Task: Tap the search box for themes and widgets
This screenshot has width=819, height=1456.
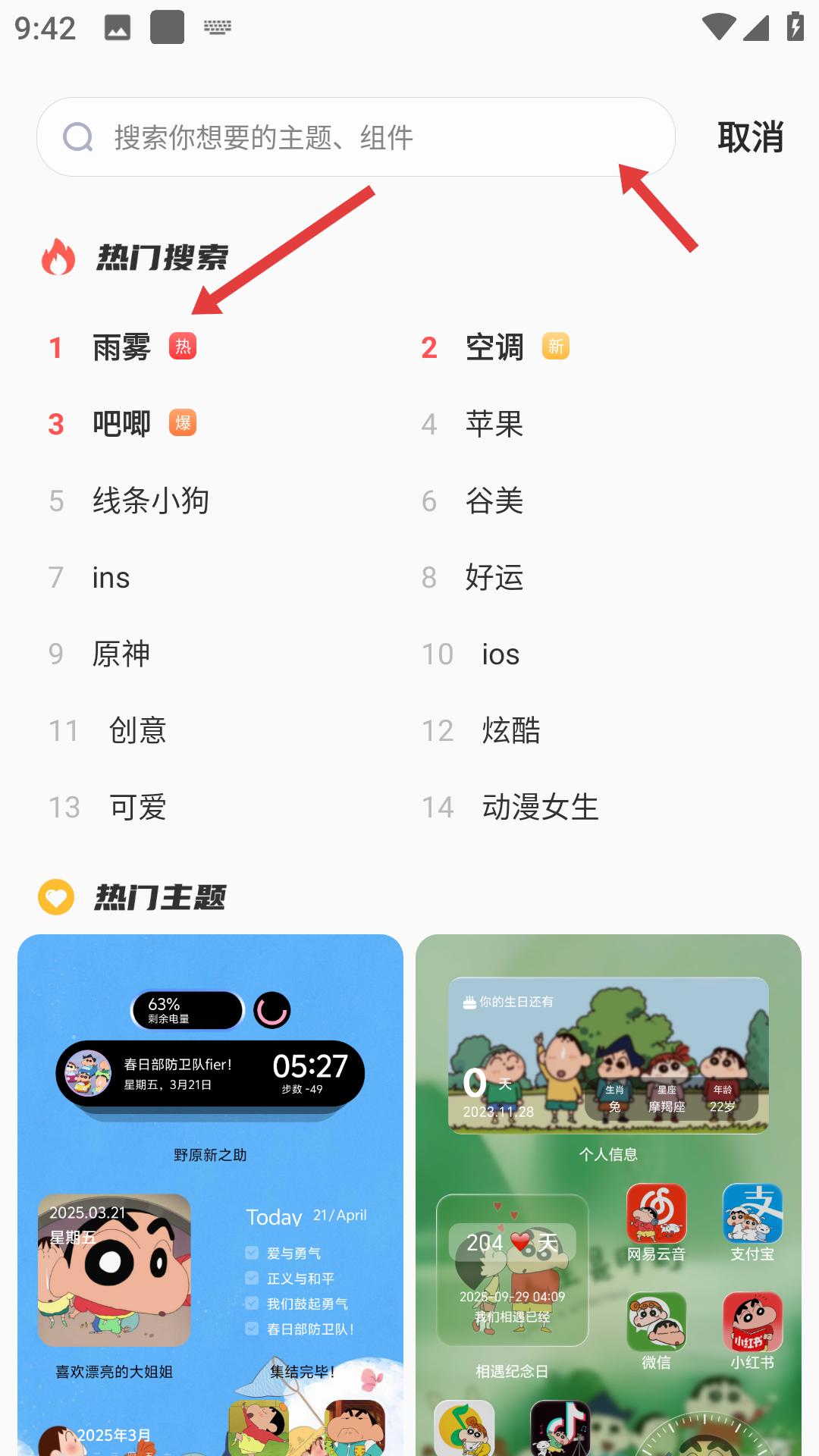Action: (355, 137)
